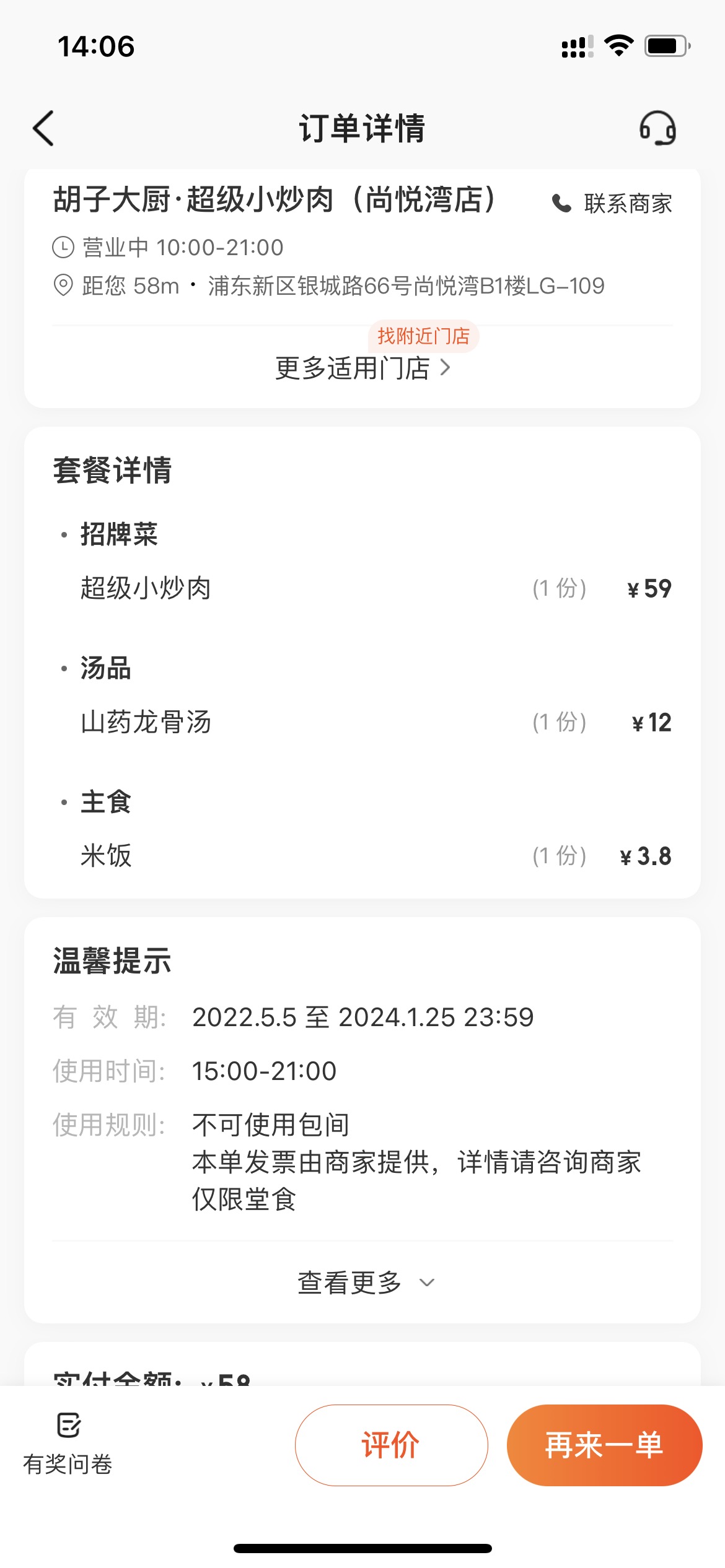725x1568 pixels.
Task: Open 更多适用门店 store list
Action: [x=362, y=368]
